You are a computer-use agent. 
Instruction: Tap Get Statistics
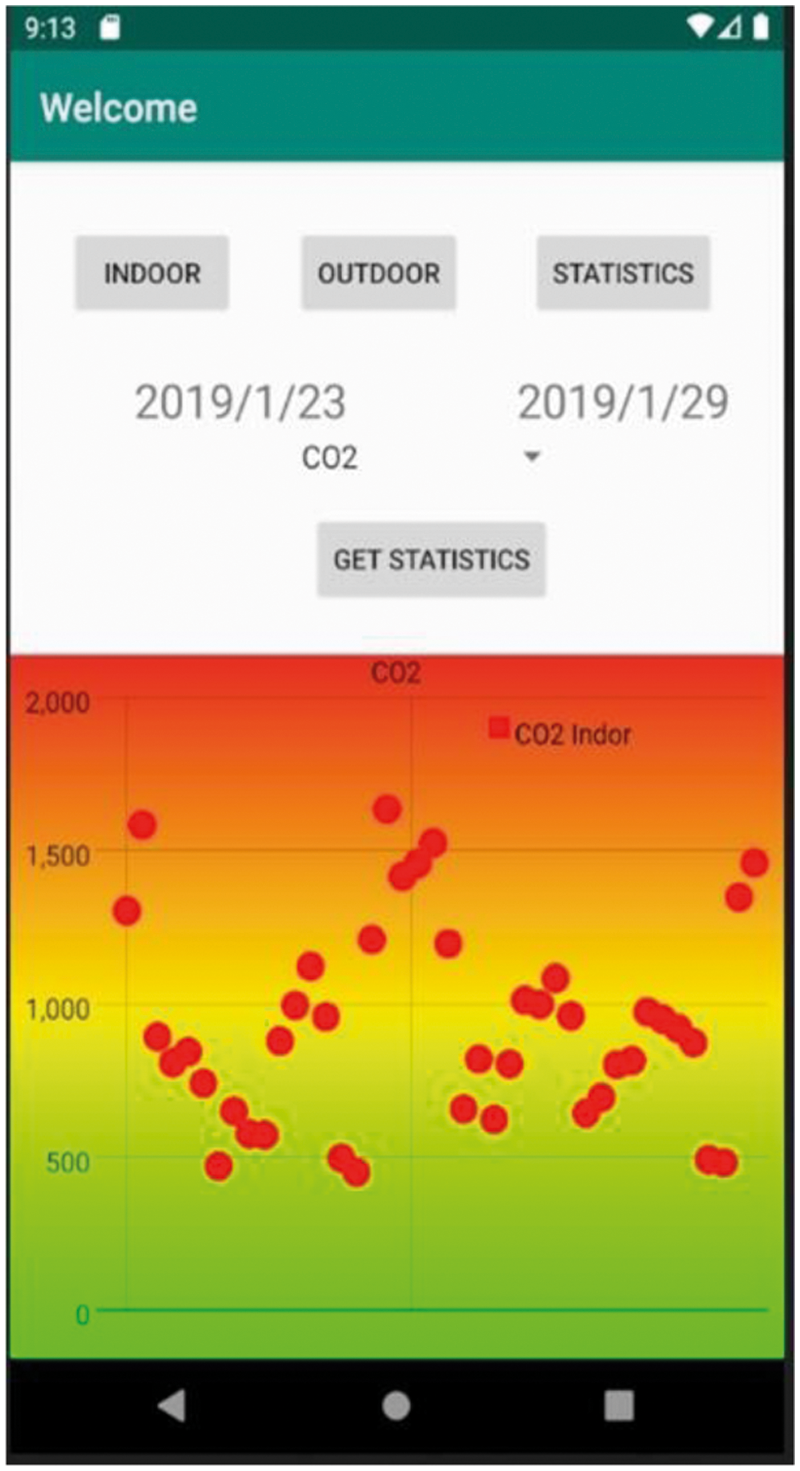tap(431, 559)
